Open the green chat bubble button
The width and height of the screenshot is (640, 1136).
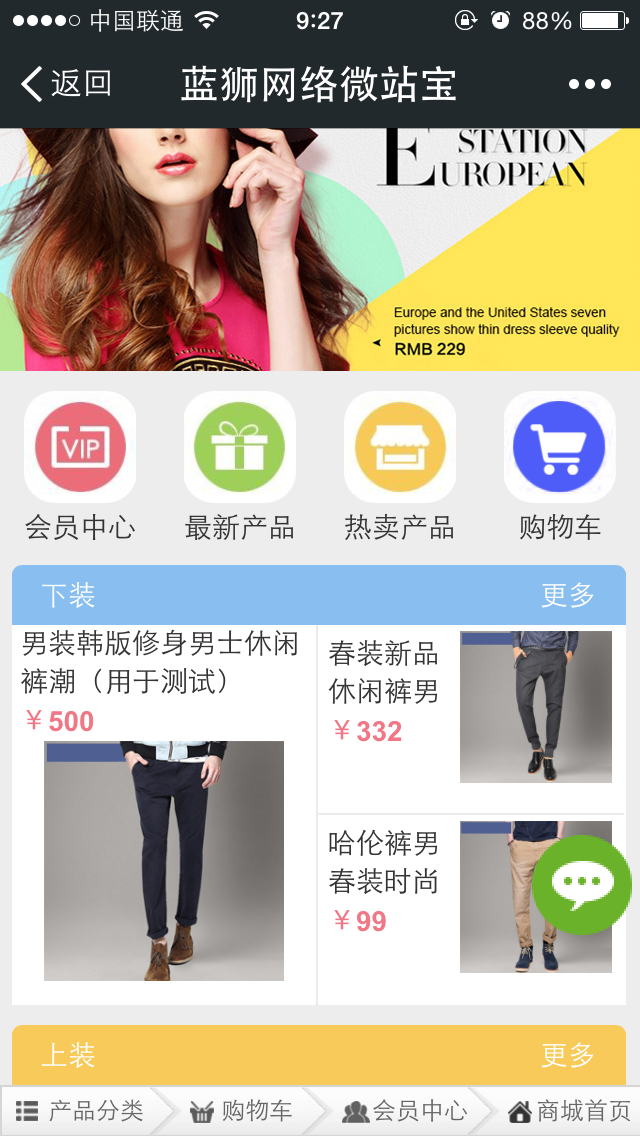582,884
